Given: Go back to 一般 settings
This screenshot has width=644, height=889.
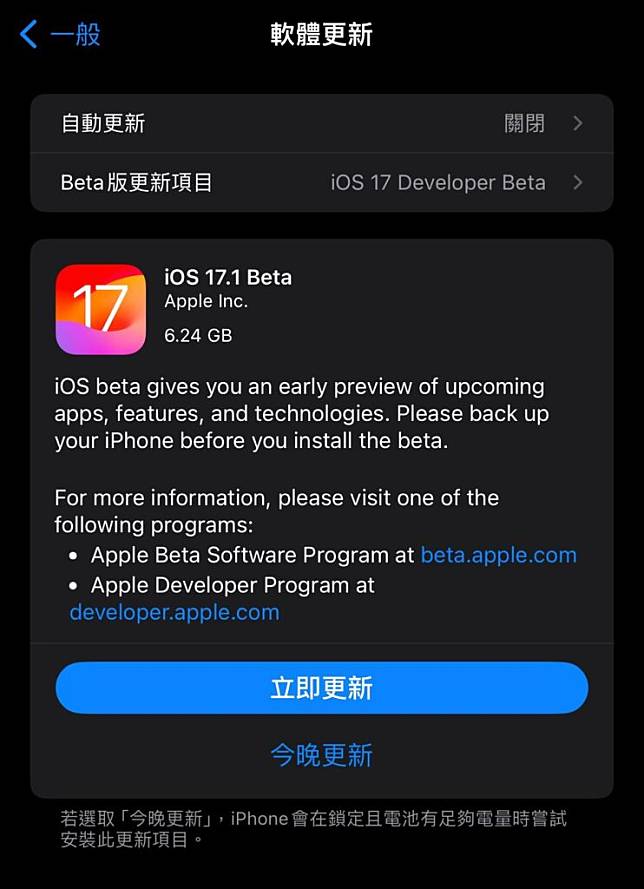Looking at the screenshot, I should pos(60,35).
